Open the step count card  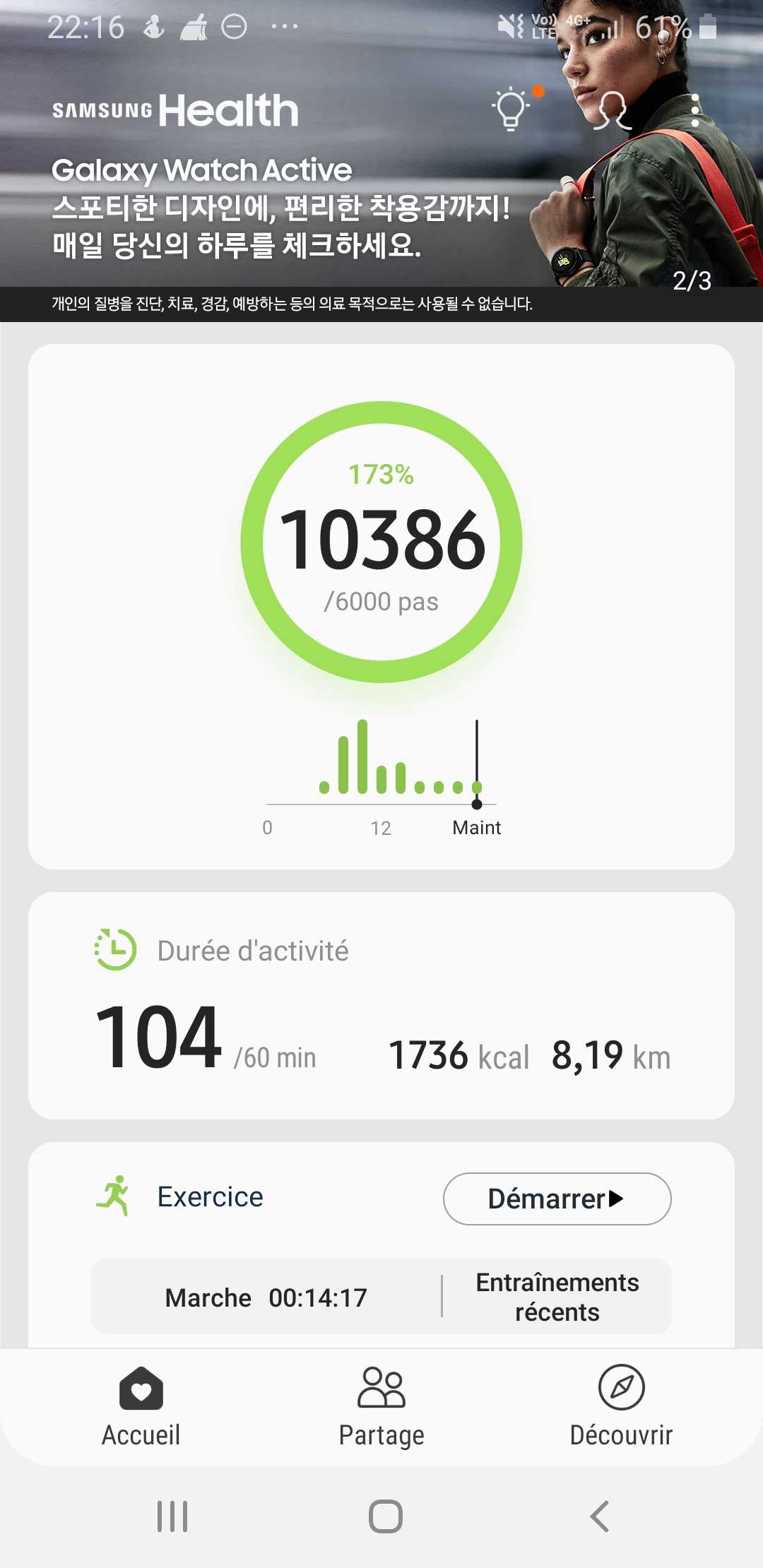coord(381,607)
